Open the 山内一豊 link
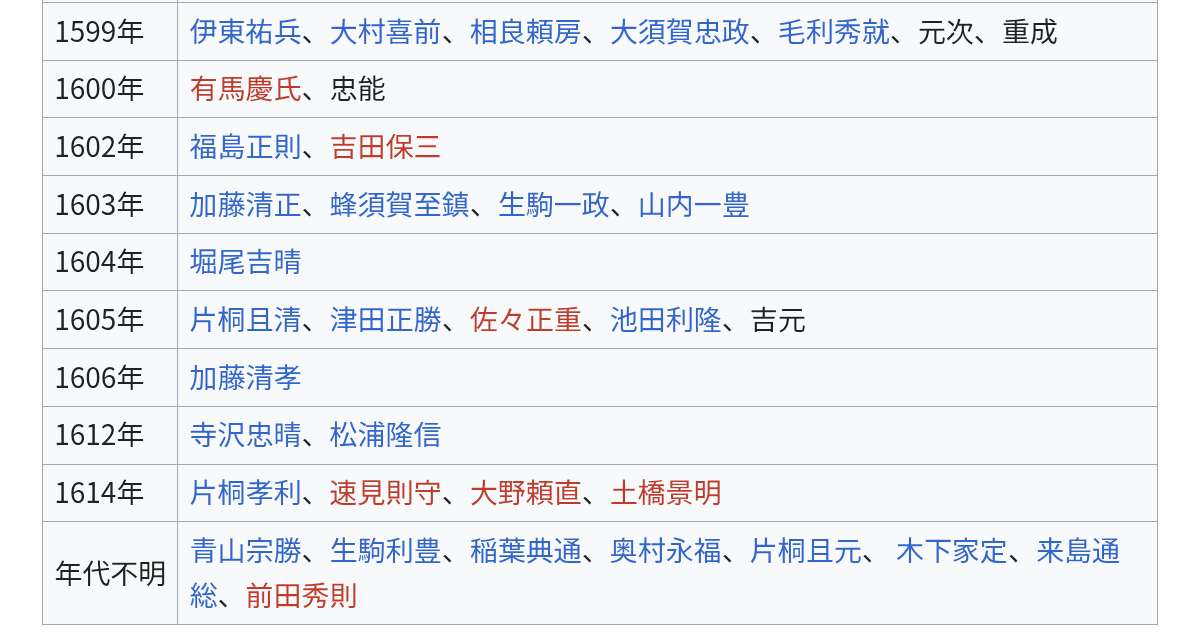Viewport: 1200px width, 637px height. (x=693, y=205)
